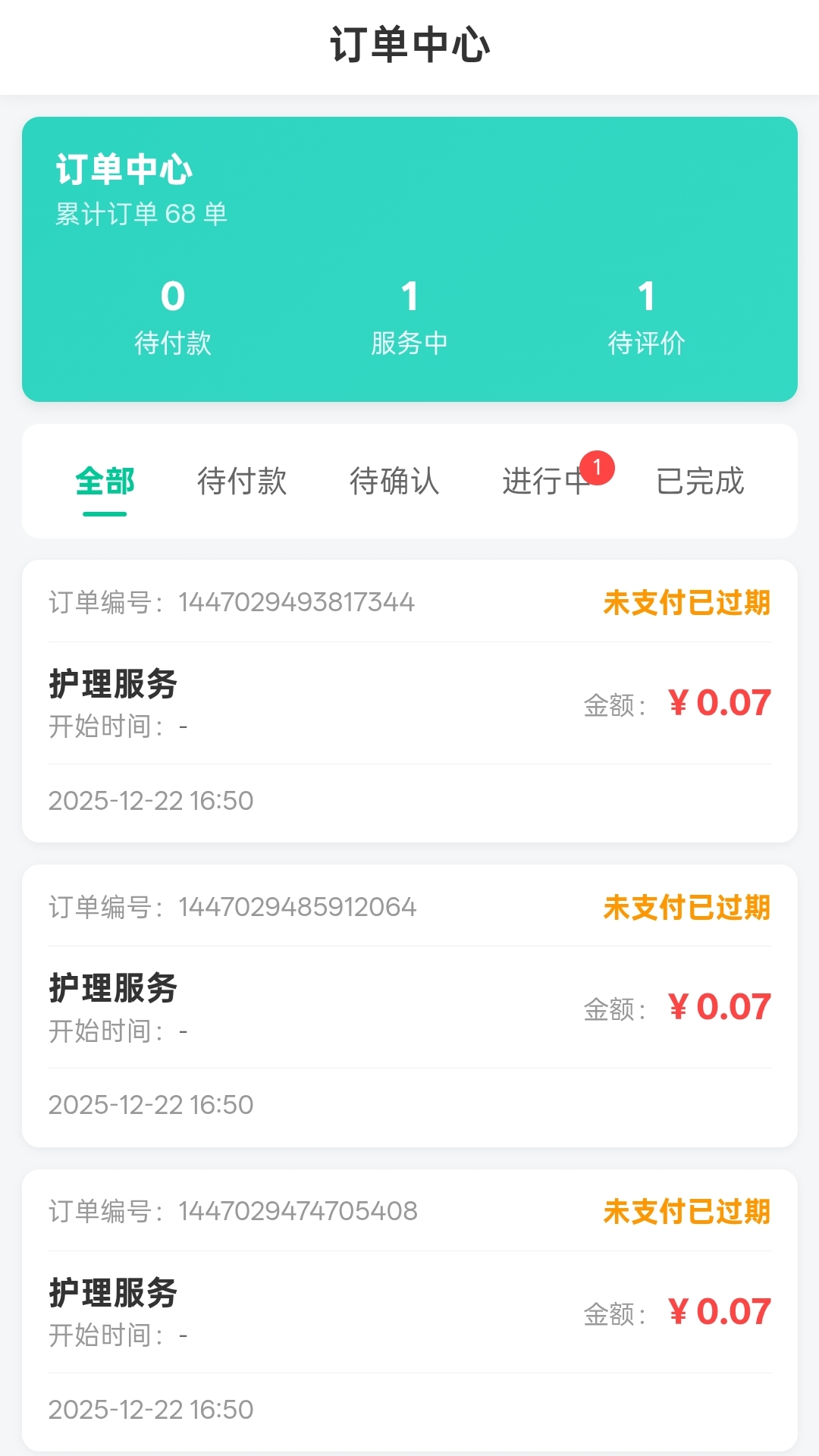The height and width of the screenshot is (1456, 819).
Task: Tap the red badge on 进行中
Action: 596,467
